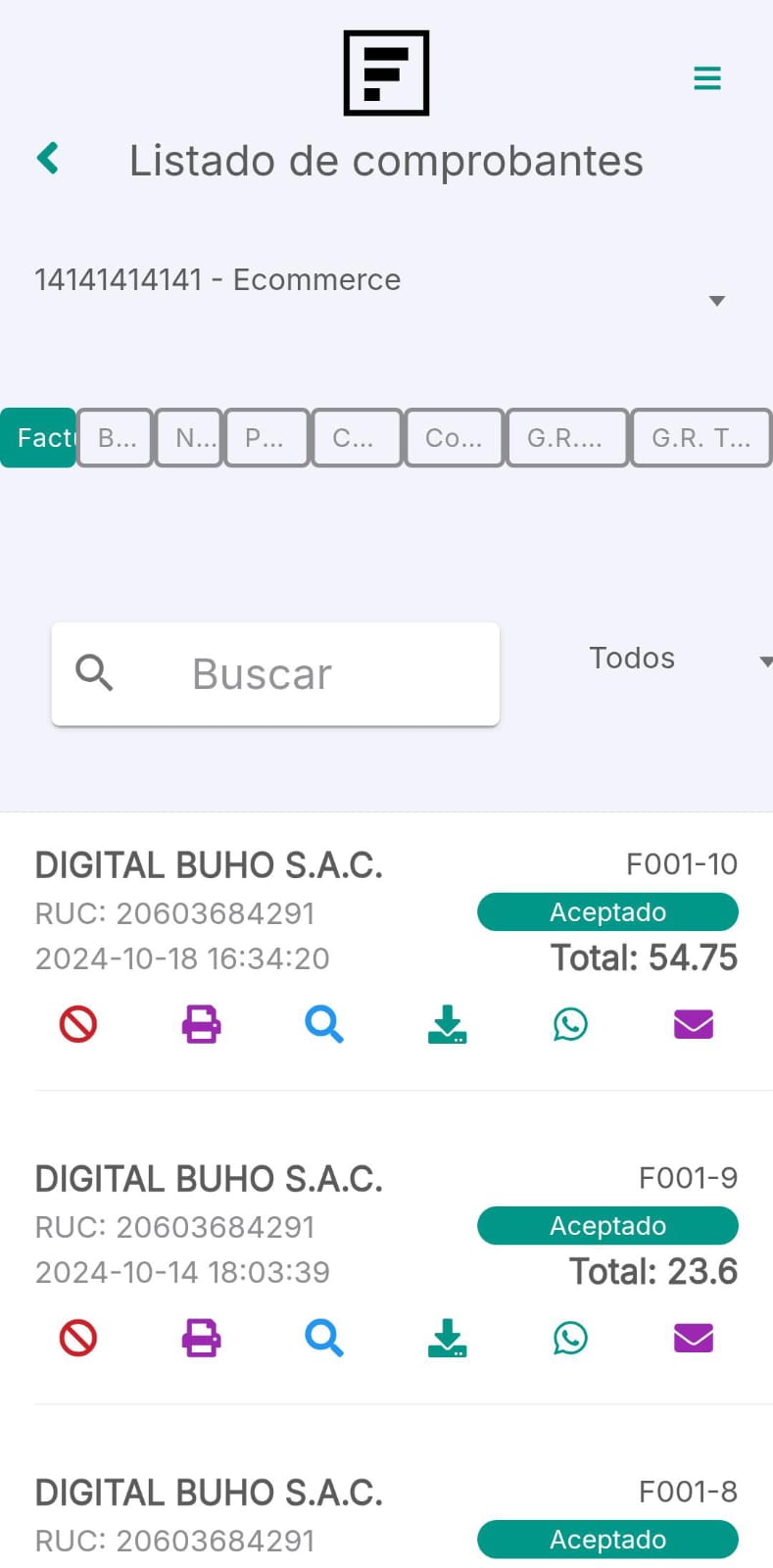Screen dimensions: 773x1568
Task: Print the F001-10 invoice
Action: coord(200,1024)
